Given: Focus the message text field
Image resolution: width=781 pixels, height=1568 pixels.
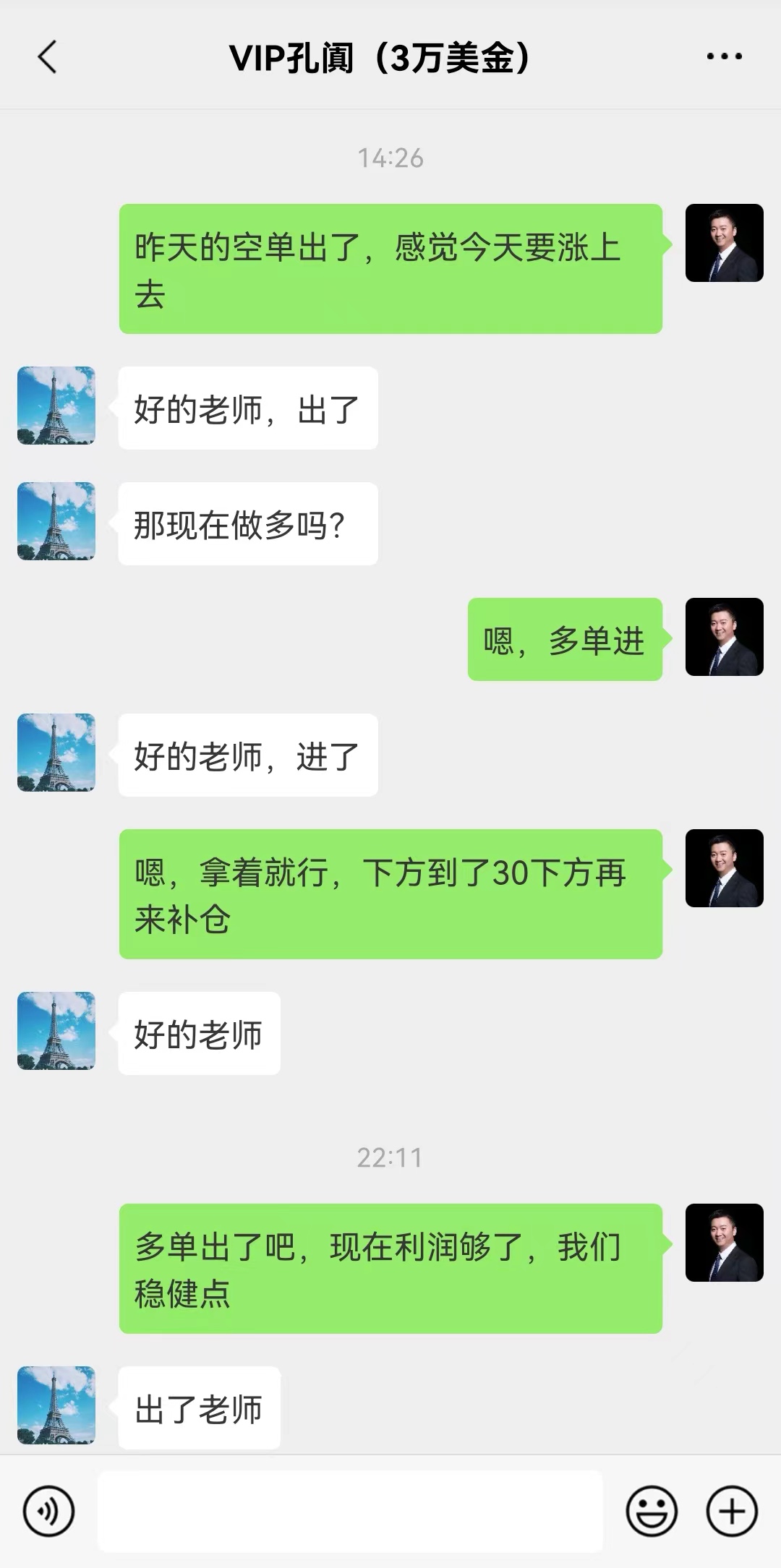Looking at the screenshot, I should pyautogui.click(x=350, y=1511).
